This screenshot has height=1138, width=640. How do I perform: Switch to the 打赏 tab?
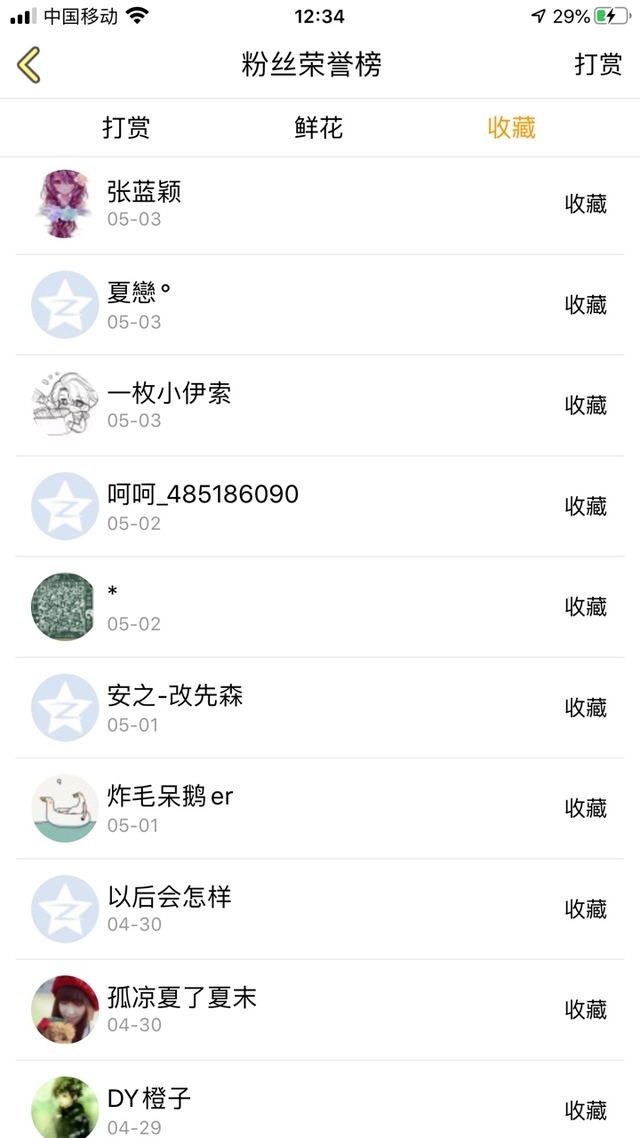(x=126, y=128)
